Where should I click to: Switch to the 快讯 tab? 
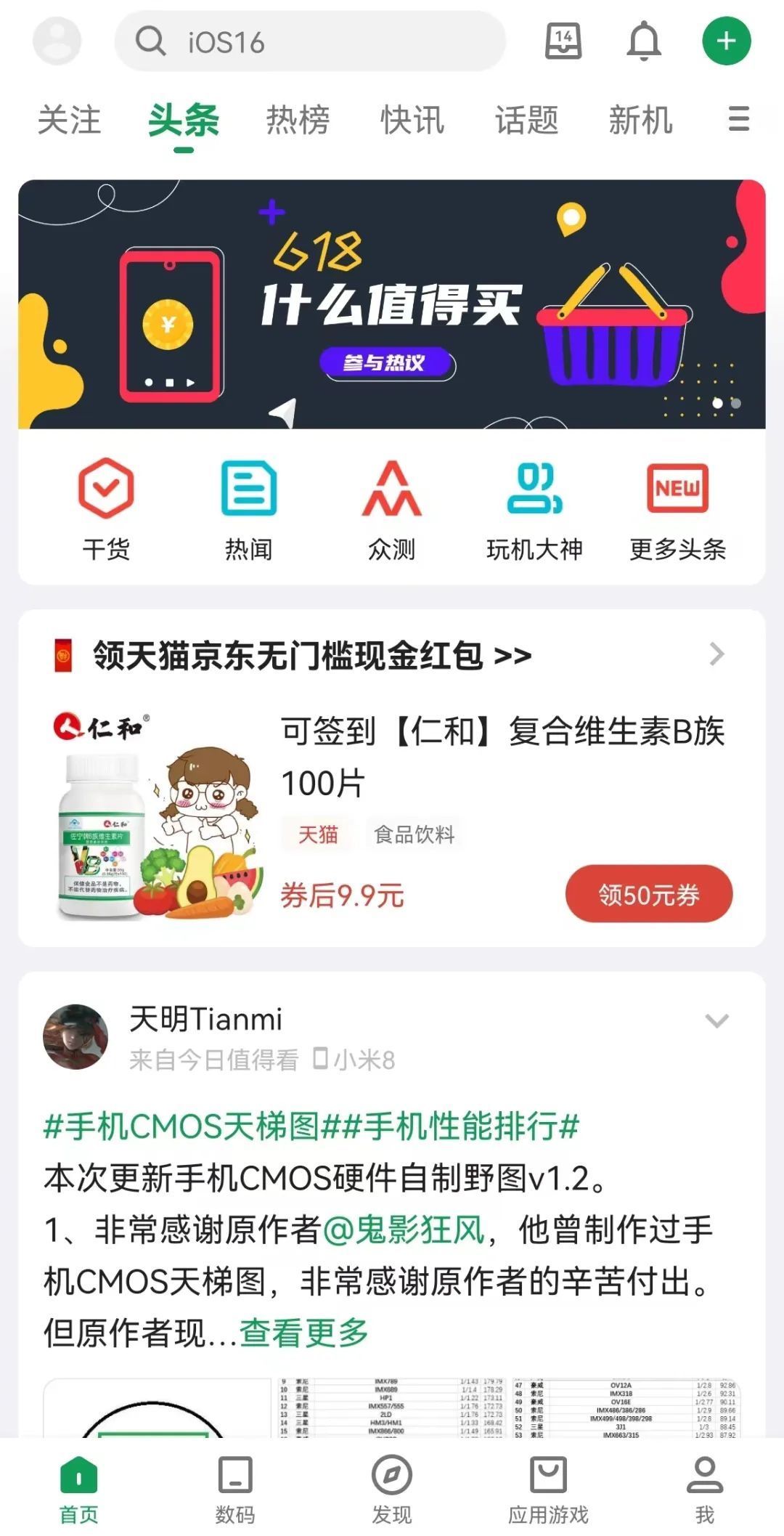tap(412, 120)
